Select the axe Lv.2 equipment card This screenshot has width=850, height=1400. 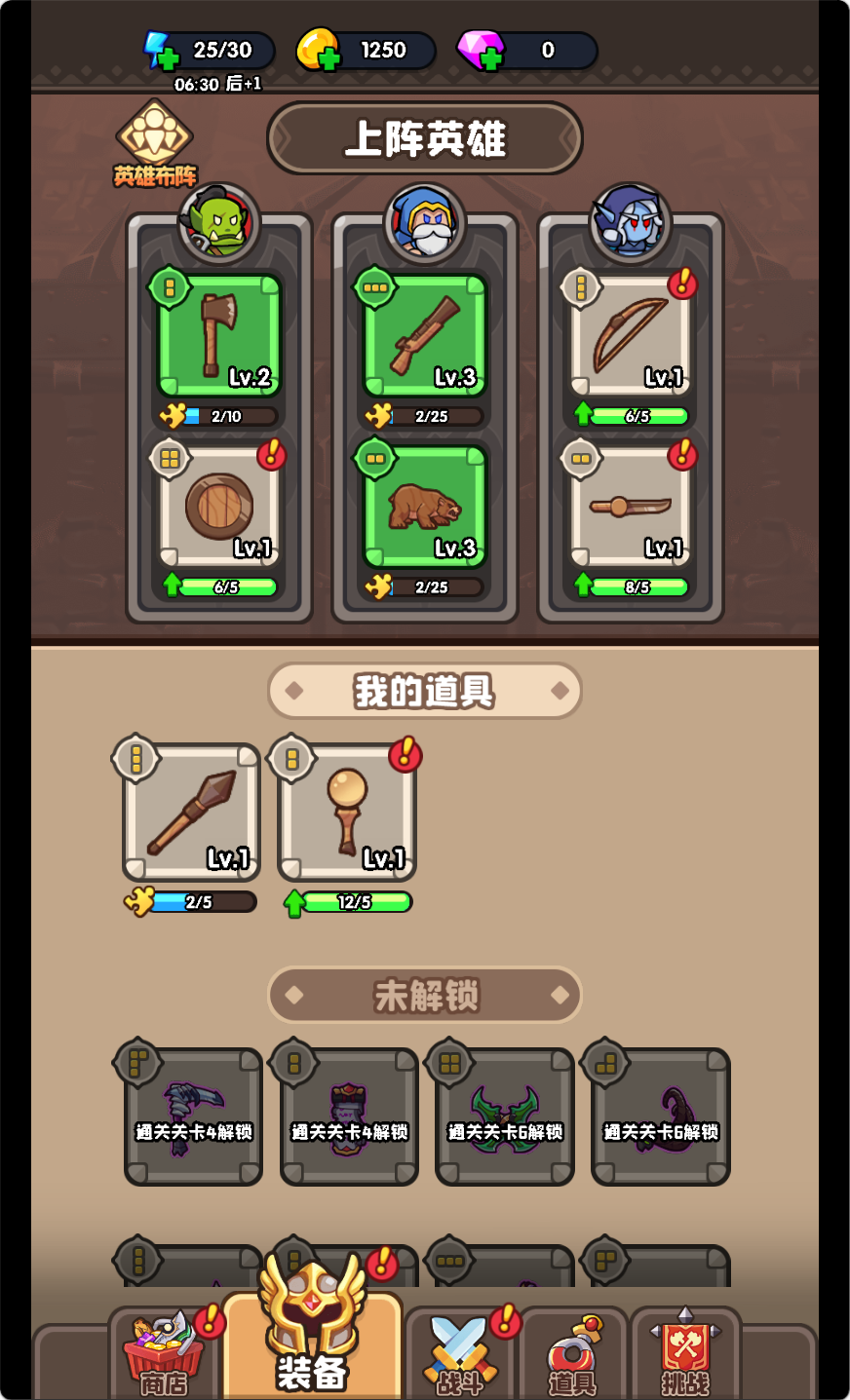tap(219, 336)
